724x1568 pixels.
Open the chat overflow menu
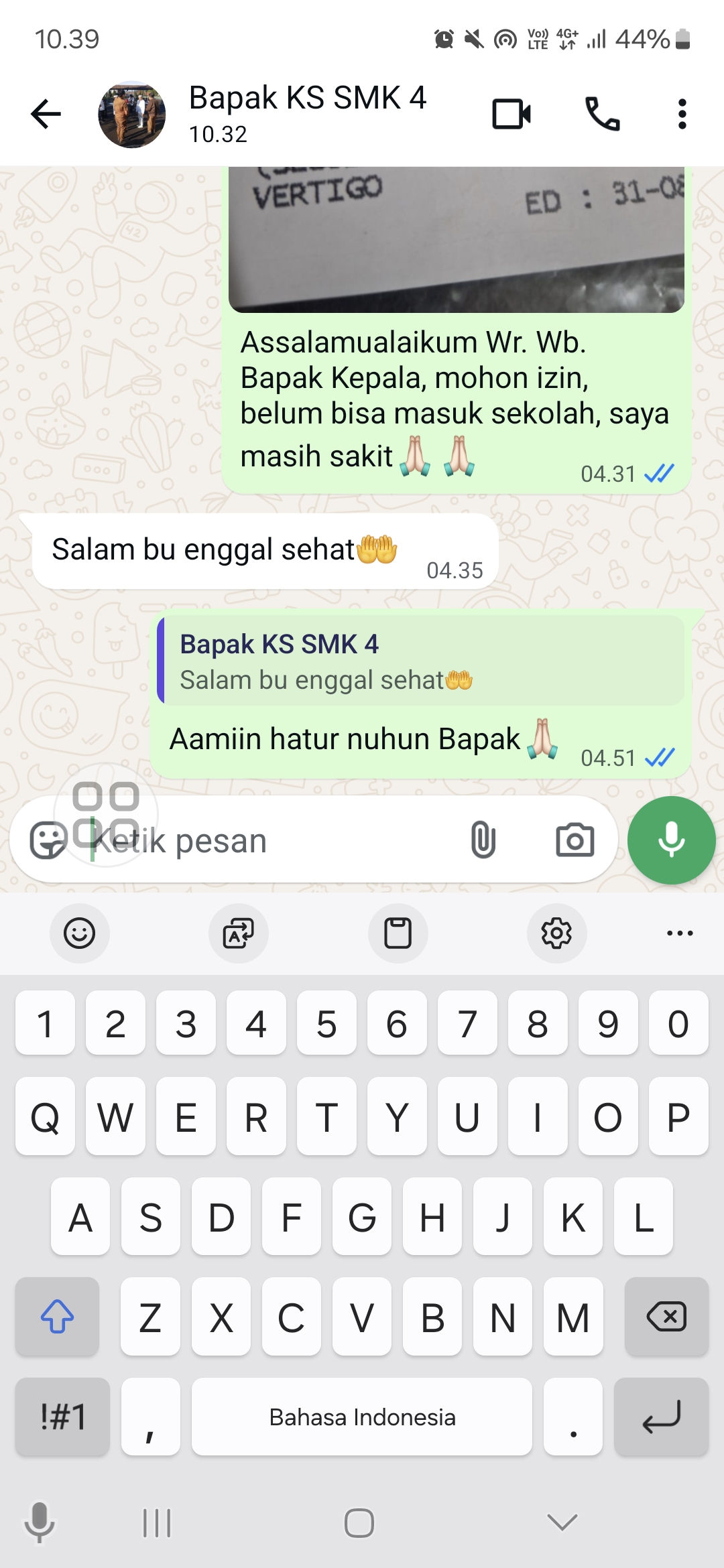tap(682, 114)
